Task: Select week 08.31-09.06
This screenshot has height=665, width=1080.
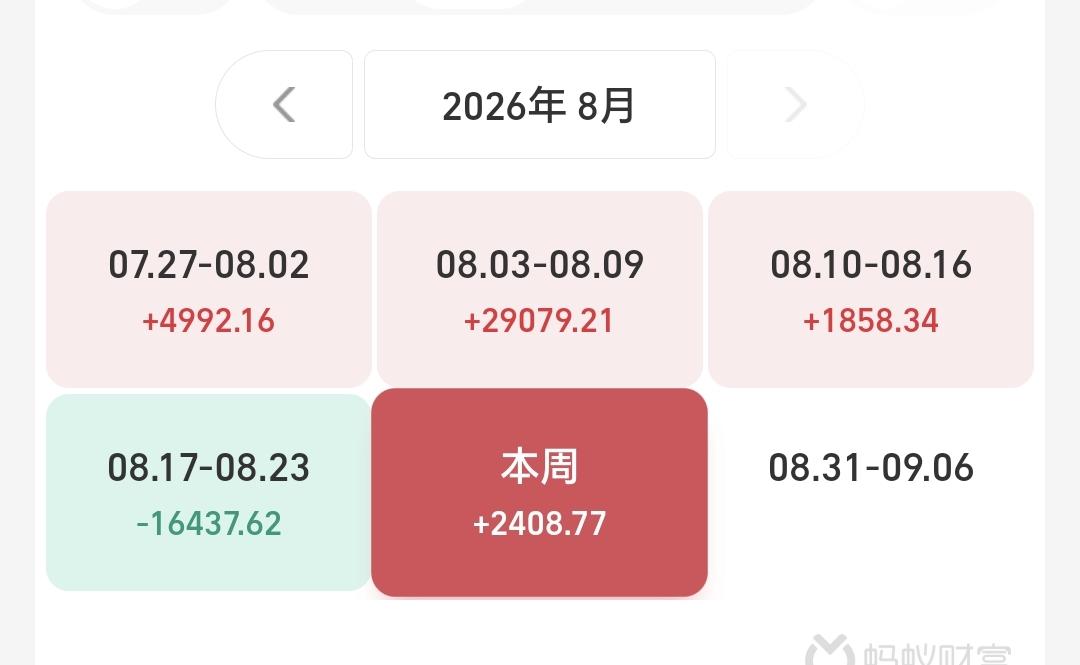Action: 871,492
